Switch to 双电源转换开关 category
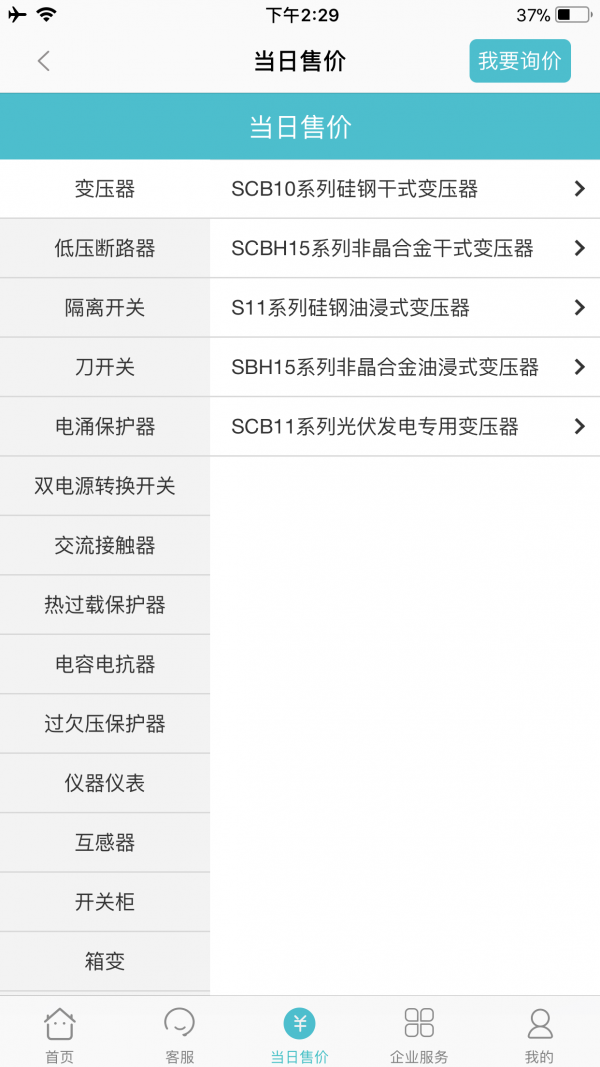The image size is (600, 1067). click(x=105, y=486)
